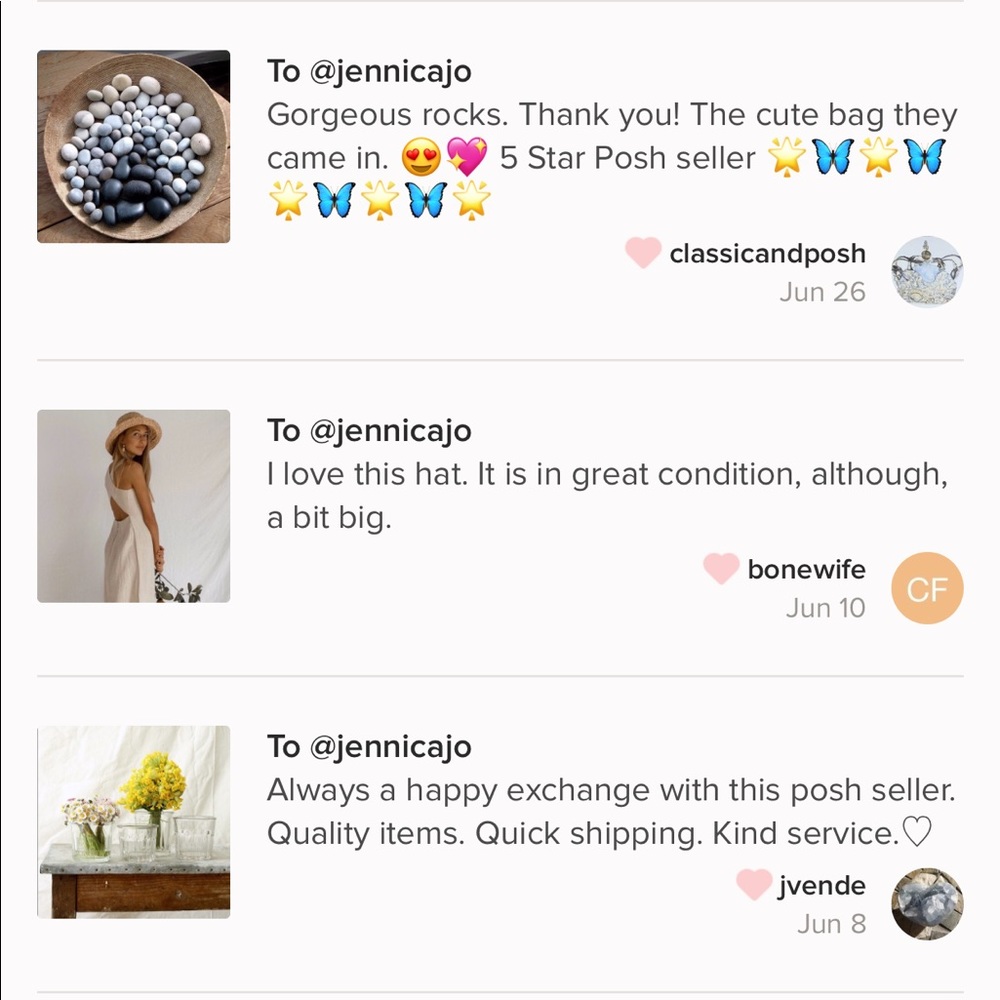1000x1000 pixels.
Task: Tap classicandposh's crown avatar
Action: (x=927, y=272)
